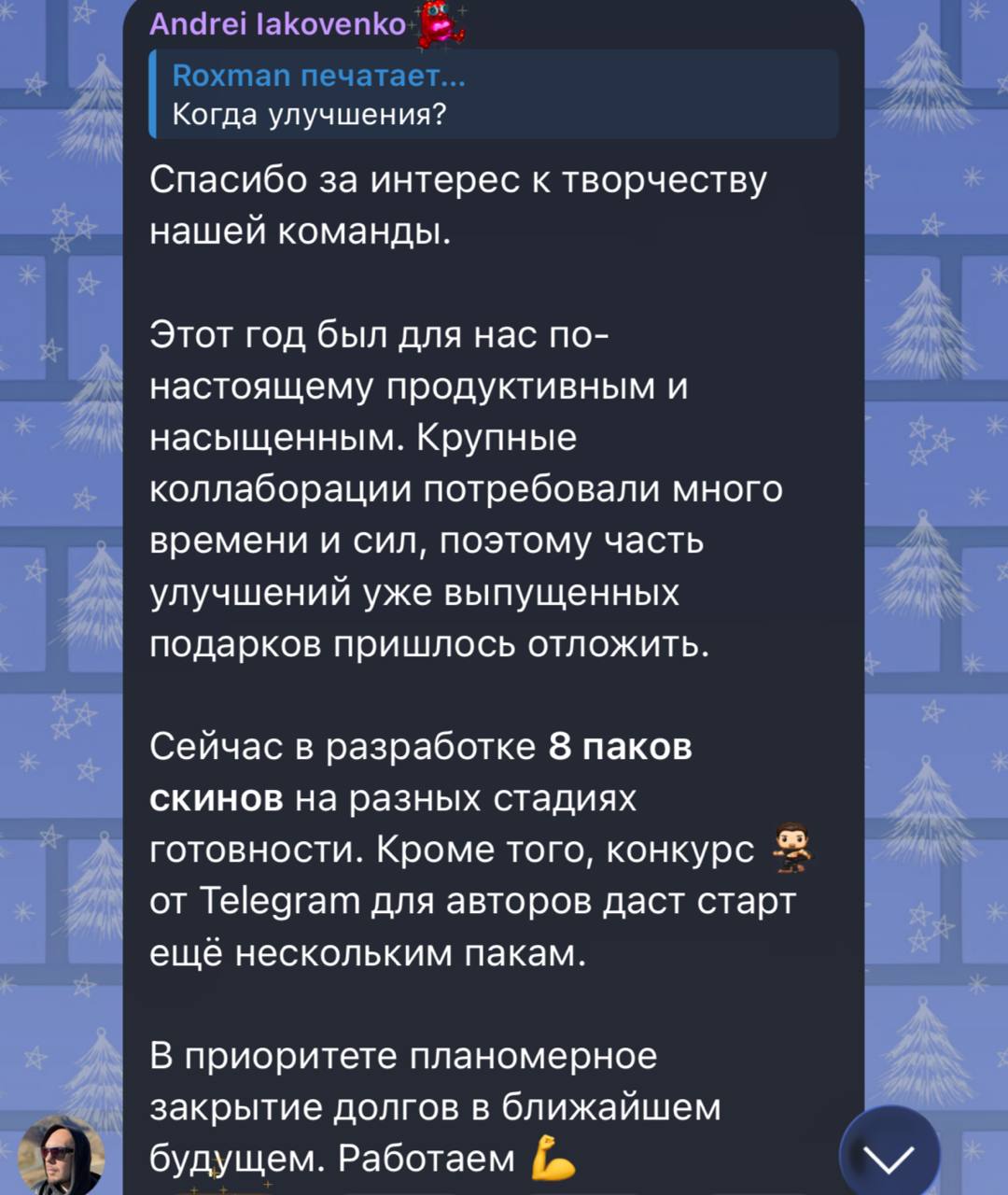Tap the flexed bicep emoji after Работаем
The width and height of the screenshot is (1008, 1195).
pos(554,1159)
